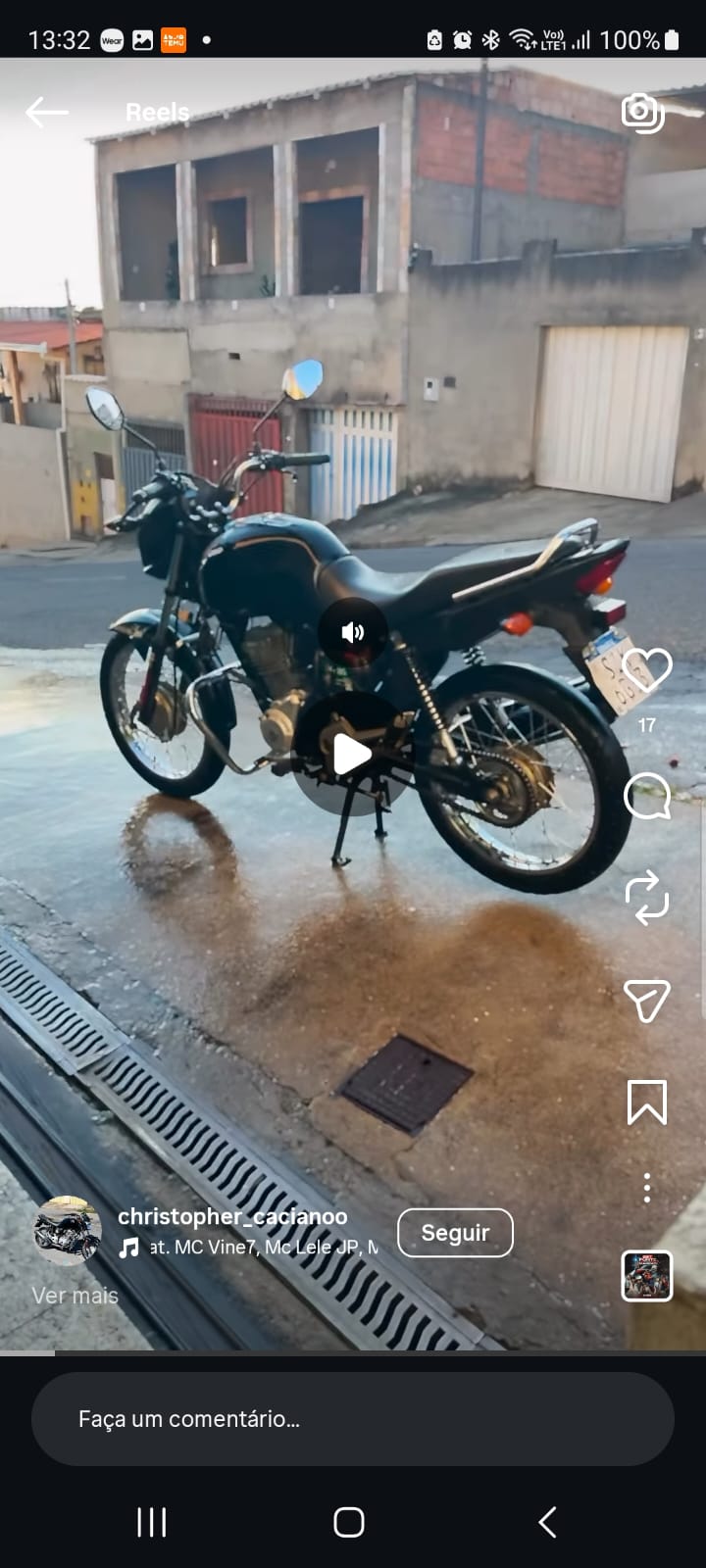Toggle the reel's sound with speaker icon

(352, 632)
